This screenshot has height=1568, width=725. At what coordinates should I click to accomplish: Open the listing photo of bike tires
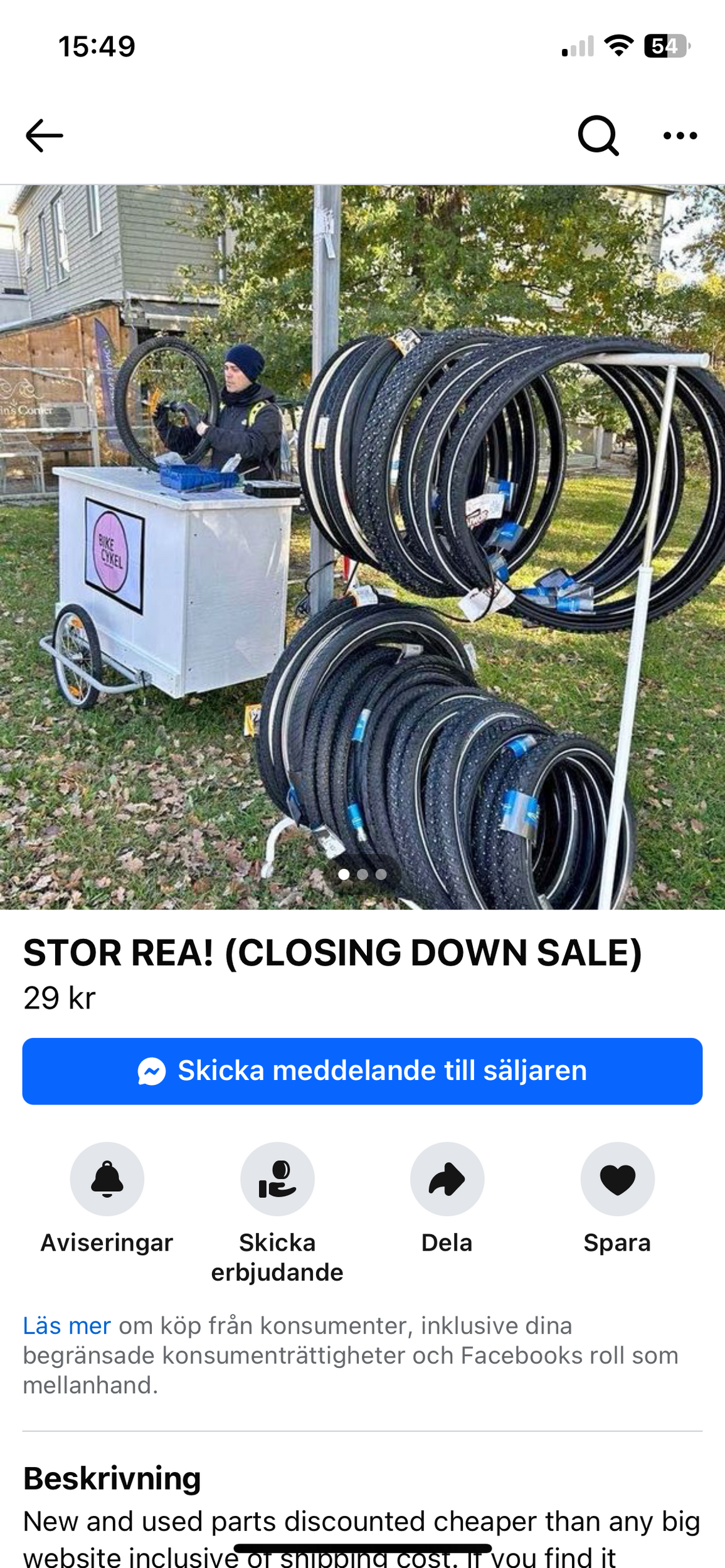click(362, 546)
